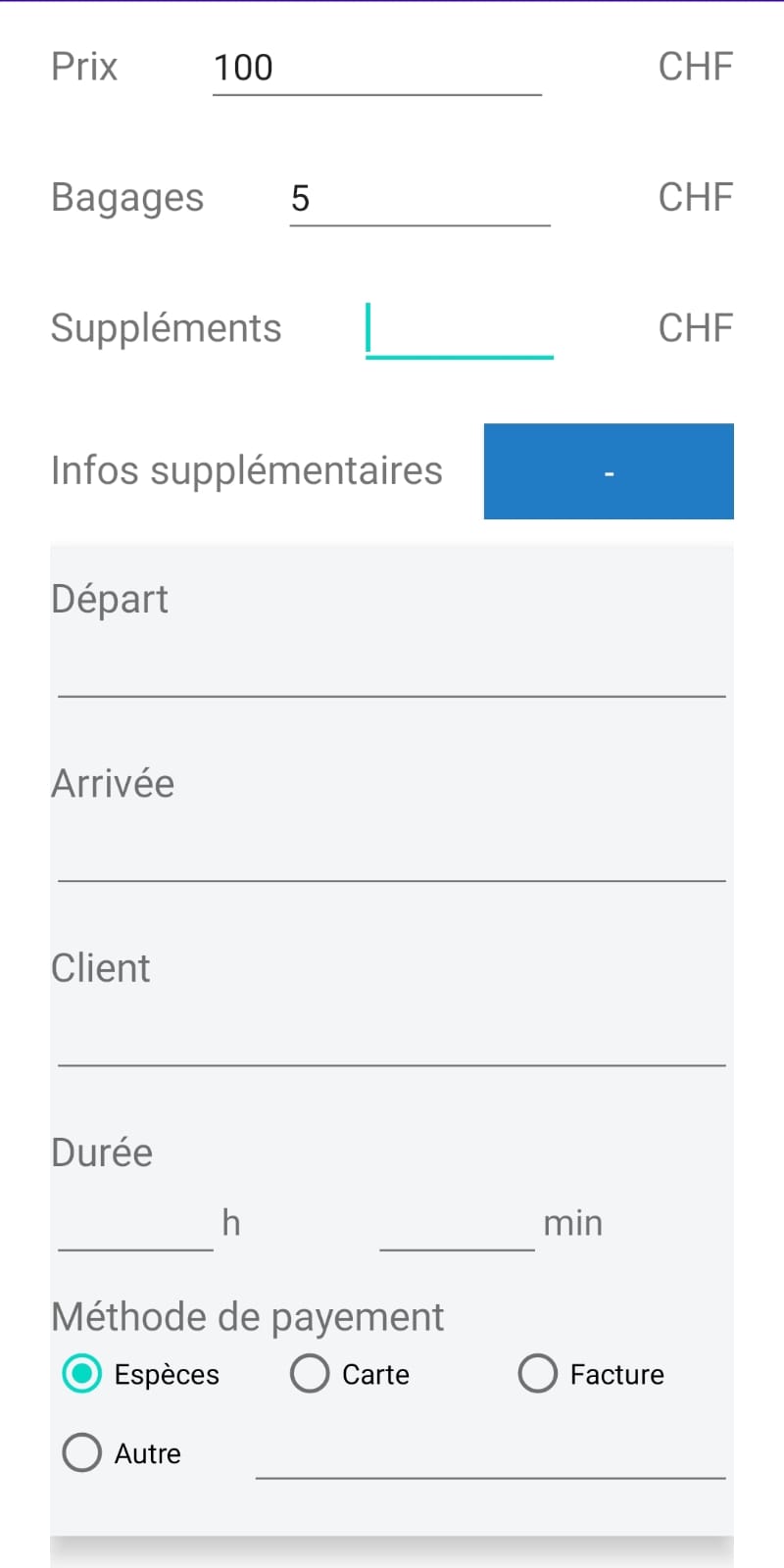Click the blue Infos supplémentaires button
The height and width of the screenshot is (1568, 784).
click(x=608, y=471)
